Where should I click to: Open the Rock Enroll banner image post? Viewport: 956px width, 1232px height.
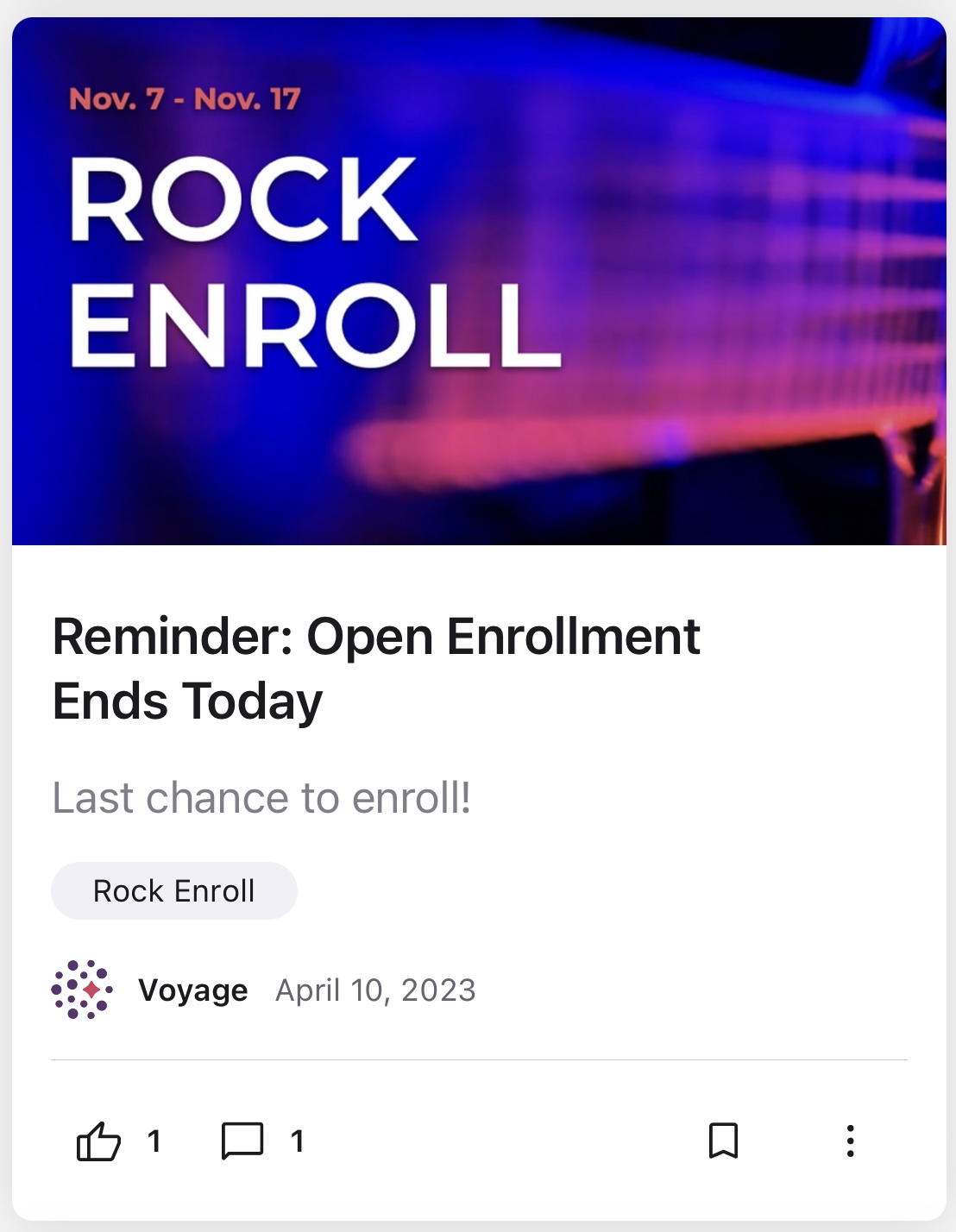tap(479, 281)
